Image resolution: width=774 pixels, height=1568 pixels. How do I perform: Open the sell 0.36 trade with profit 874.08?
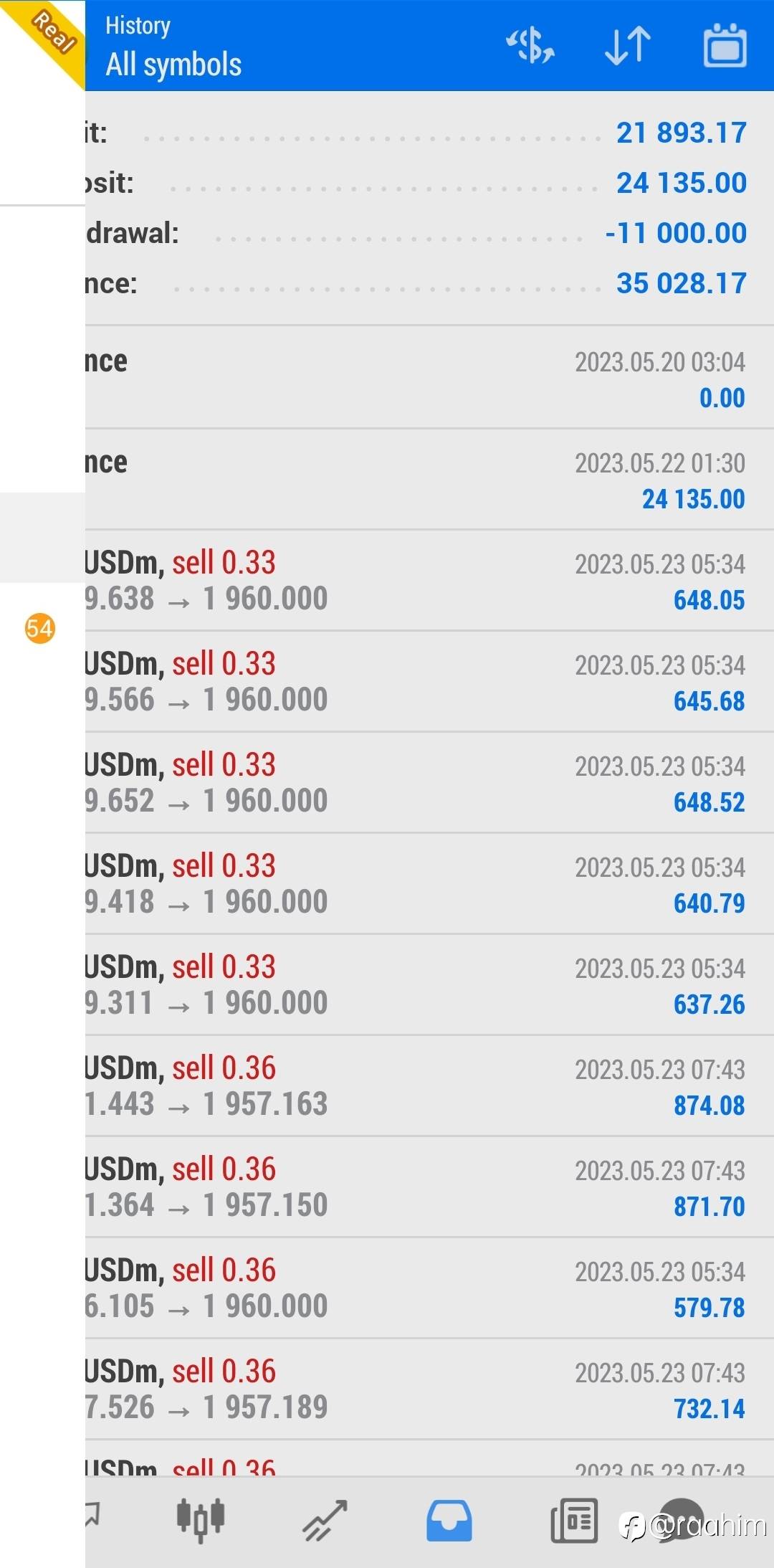(x=429, y=1086)
